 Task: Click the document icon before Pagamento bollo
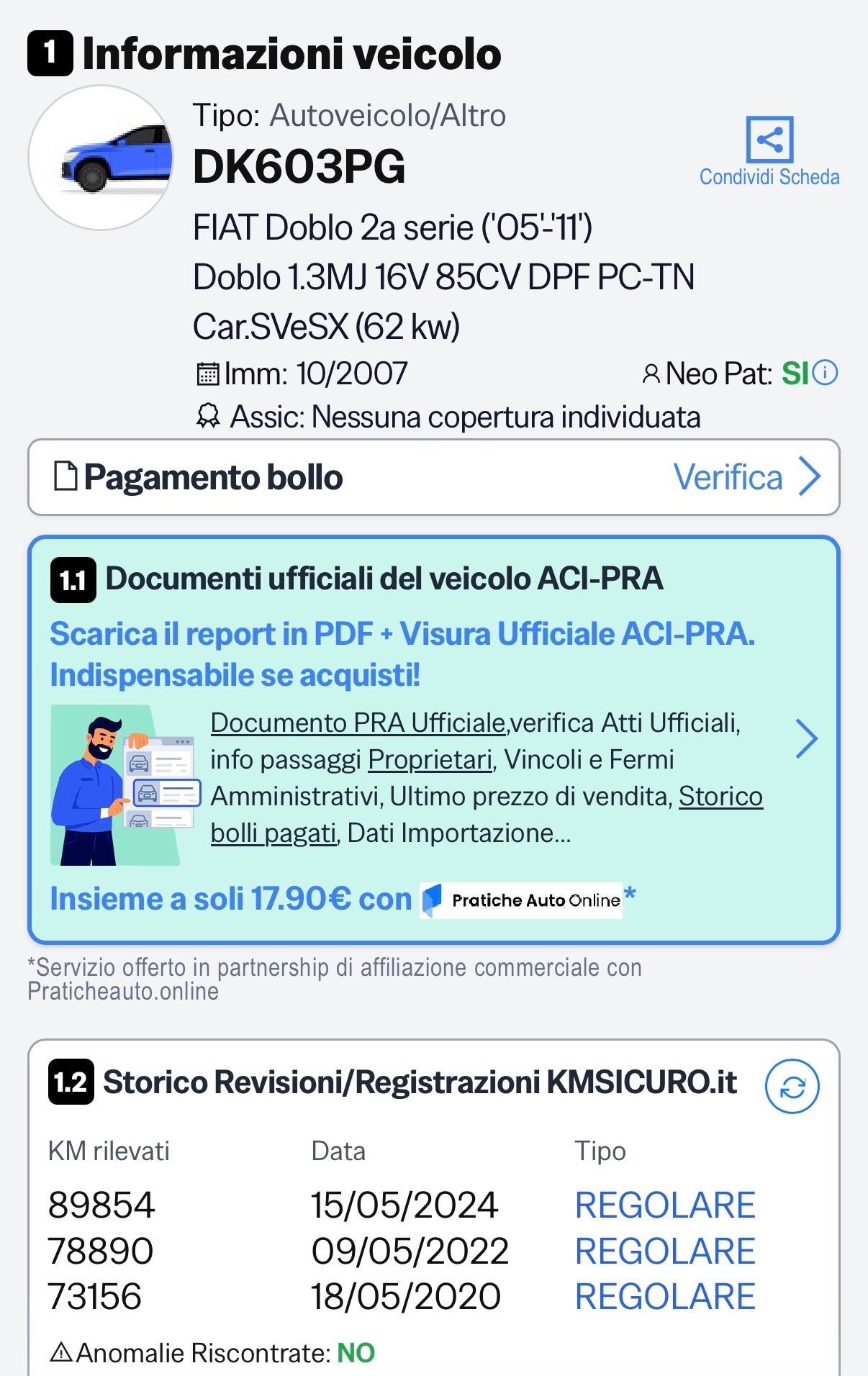[x=67, y=475]
